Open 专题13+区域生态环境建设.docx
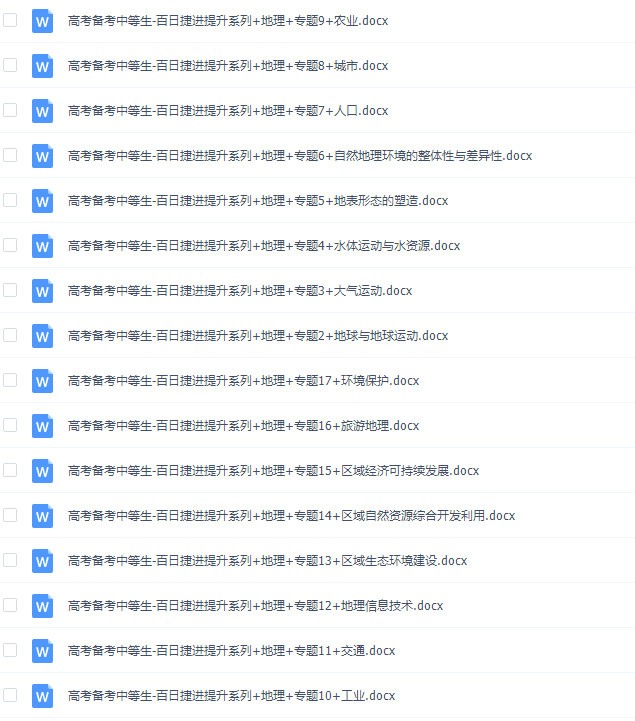 (x=268, y=561)
